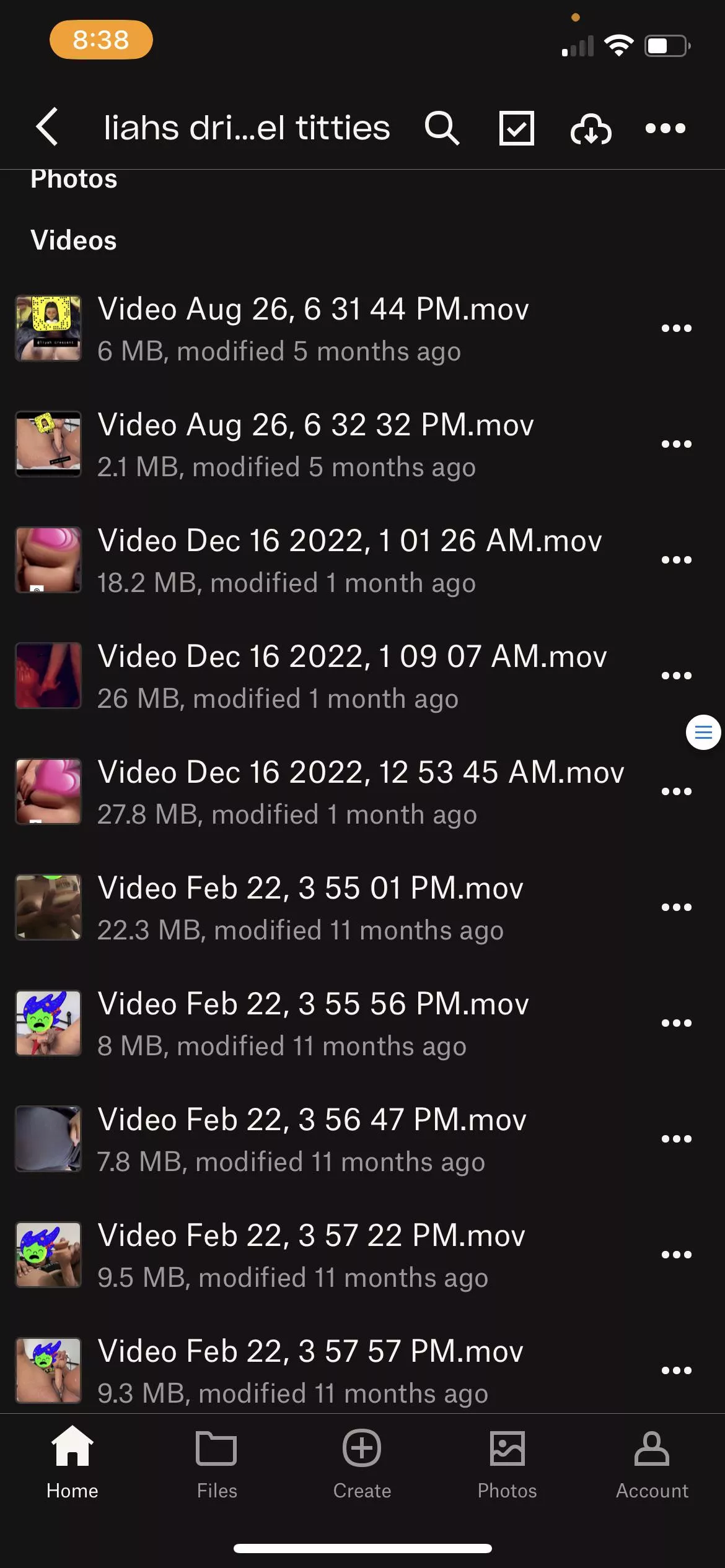Tap the blue scroll handle

(x=703, y=733)
